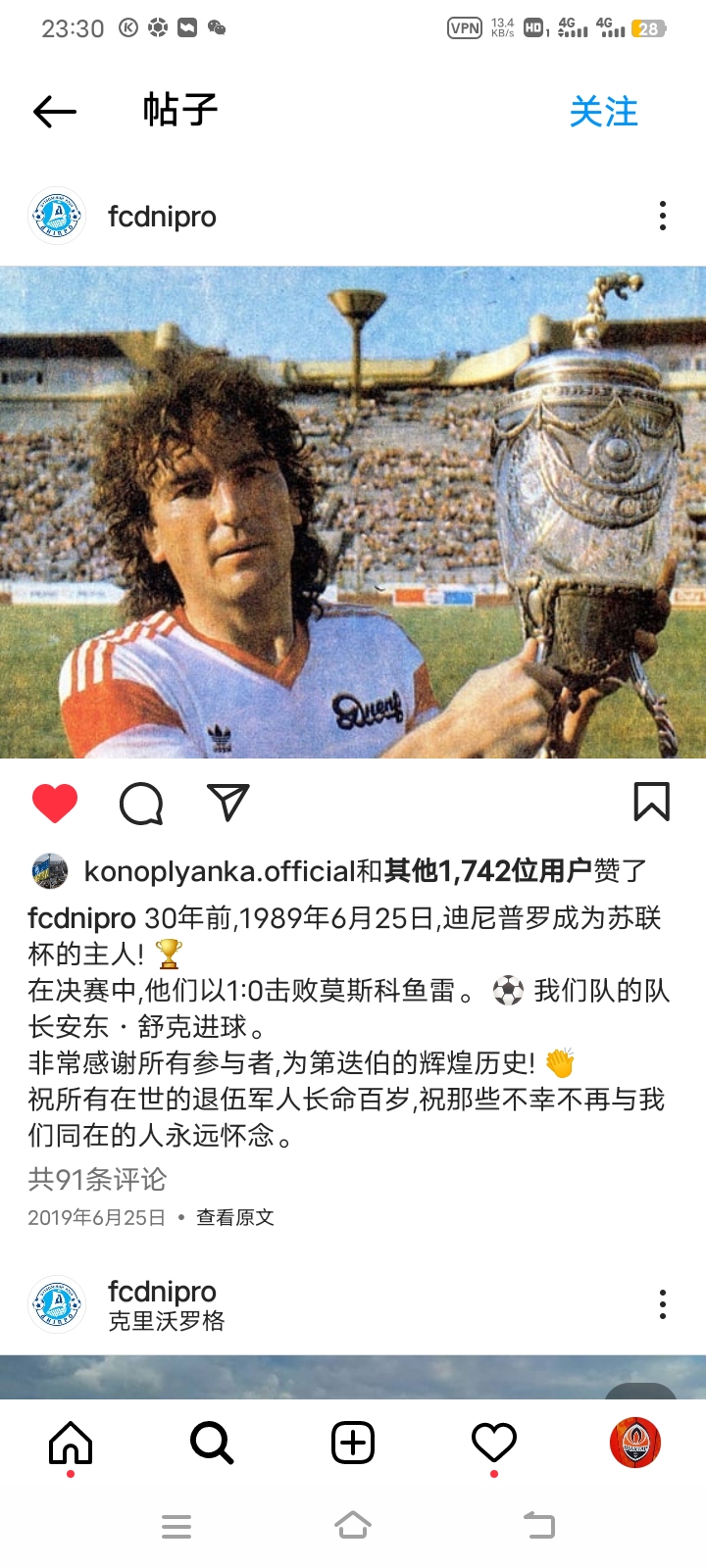Open the activity heart tab
The height and width of the screenshot is (1568, 706).
(494, 1443)
